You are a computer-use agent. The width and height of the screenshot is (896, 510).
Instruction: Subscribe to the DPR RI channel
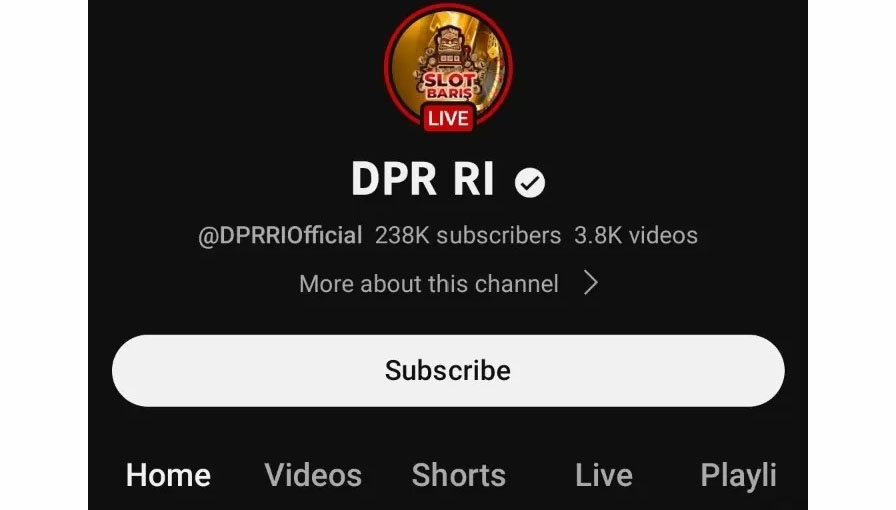[448, 370]
